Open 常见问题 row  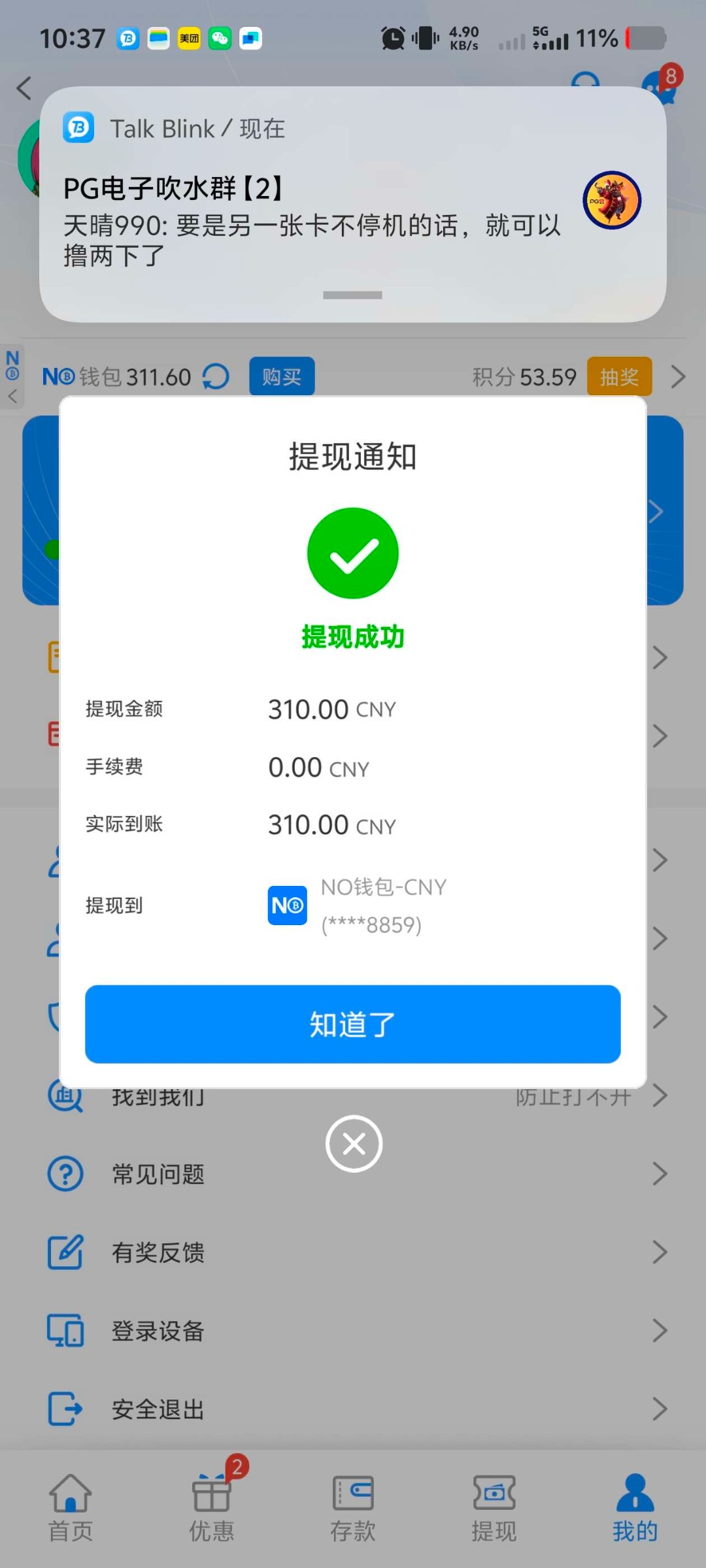point(353,1174)
